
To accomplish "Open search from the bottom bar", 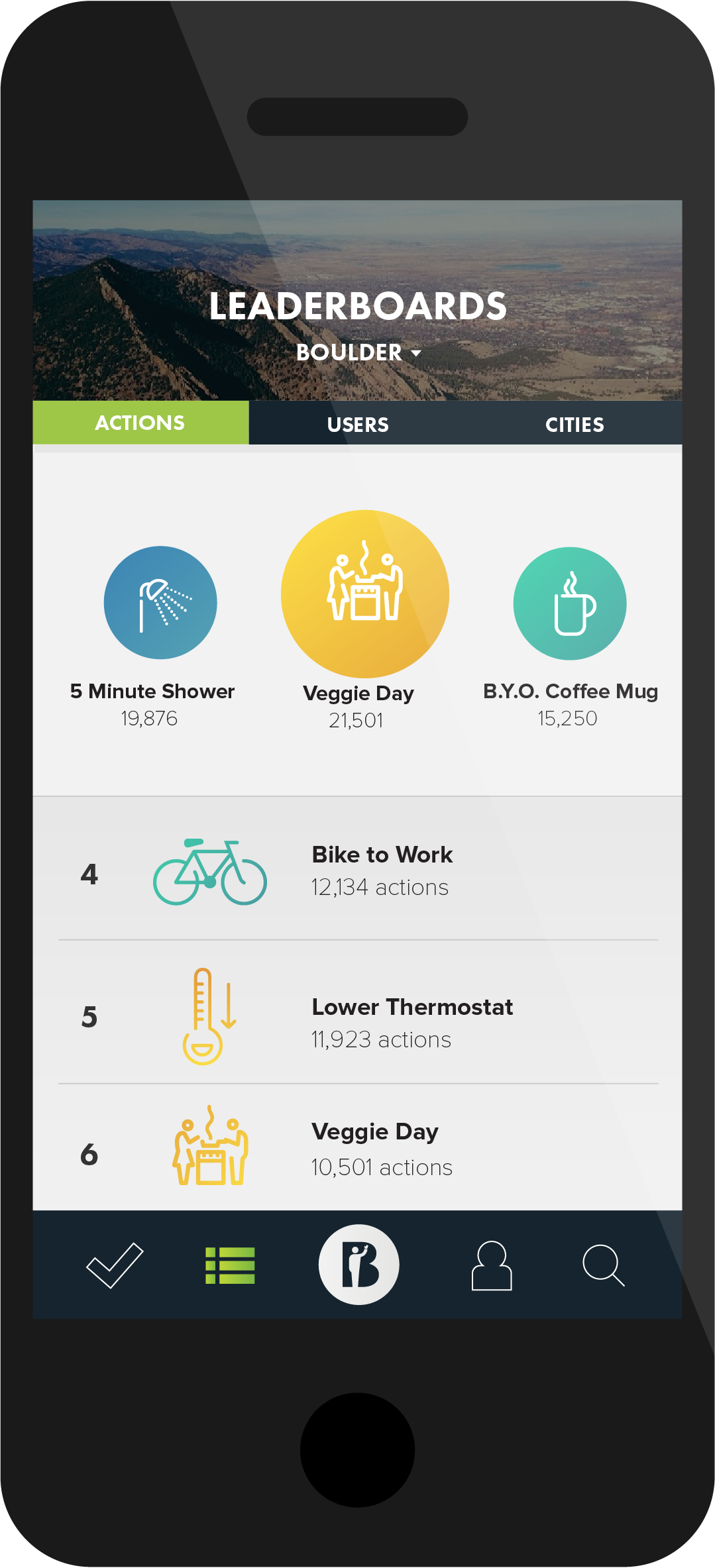I will 602,1265.
